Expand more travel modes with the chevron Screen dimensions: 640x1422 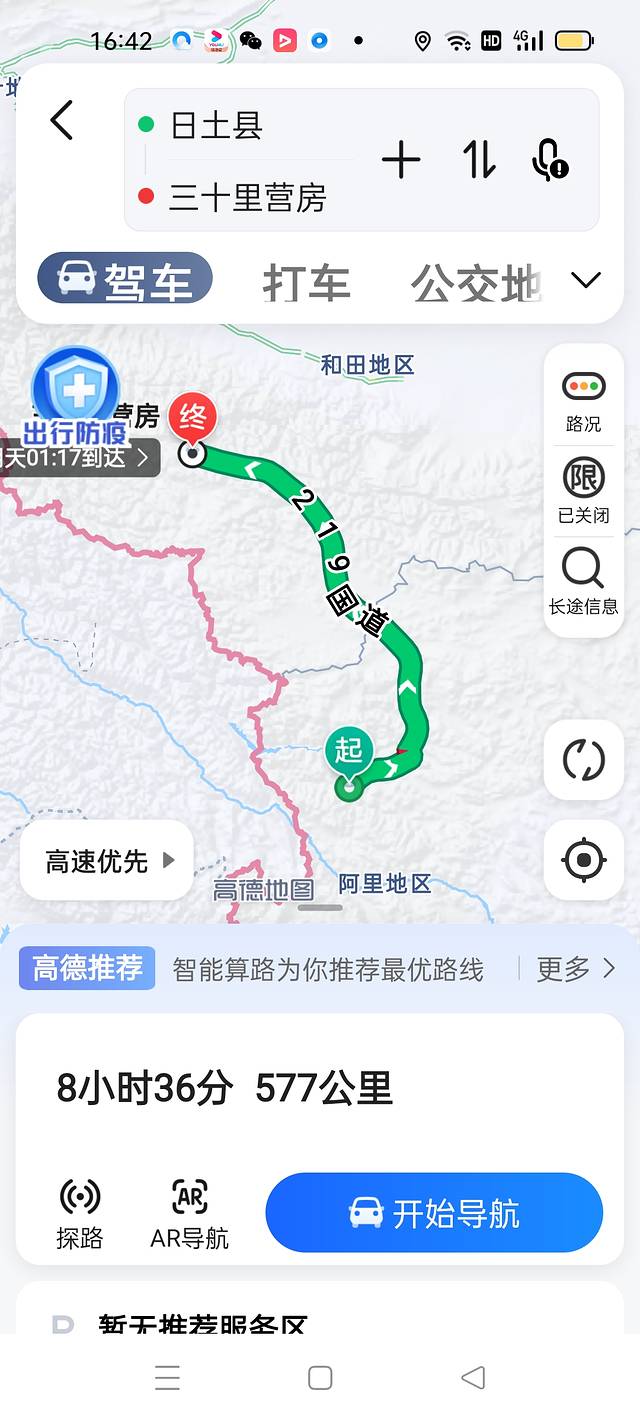[586, 280]
